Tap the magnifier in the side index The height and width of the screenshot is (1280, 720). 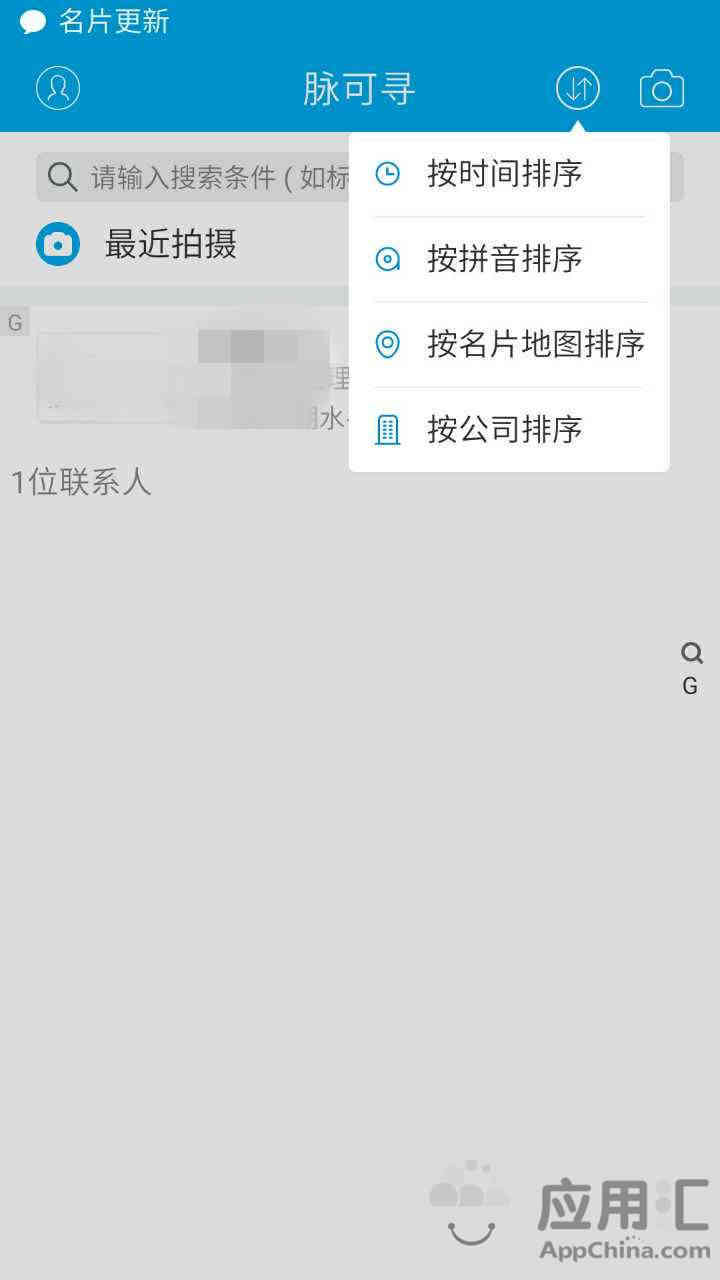tap(692, 654)
